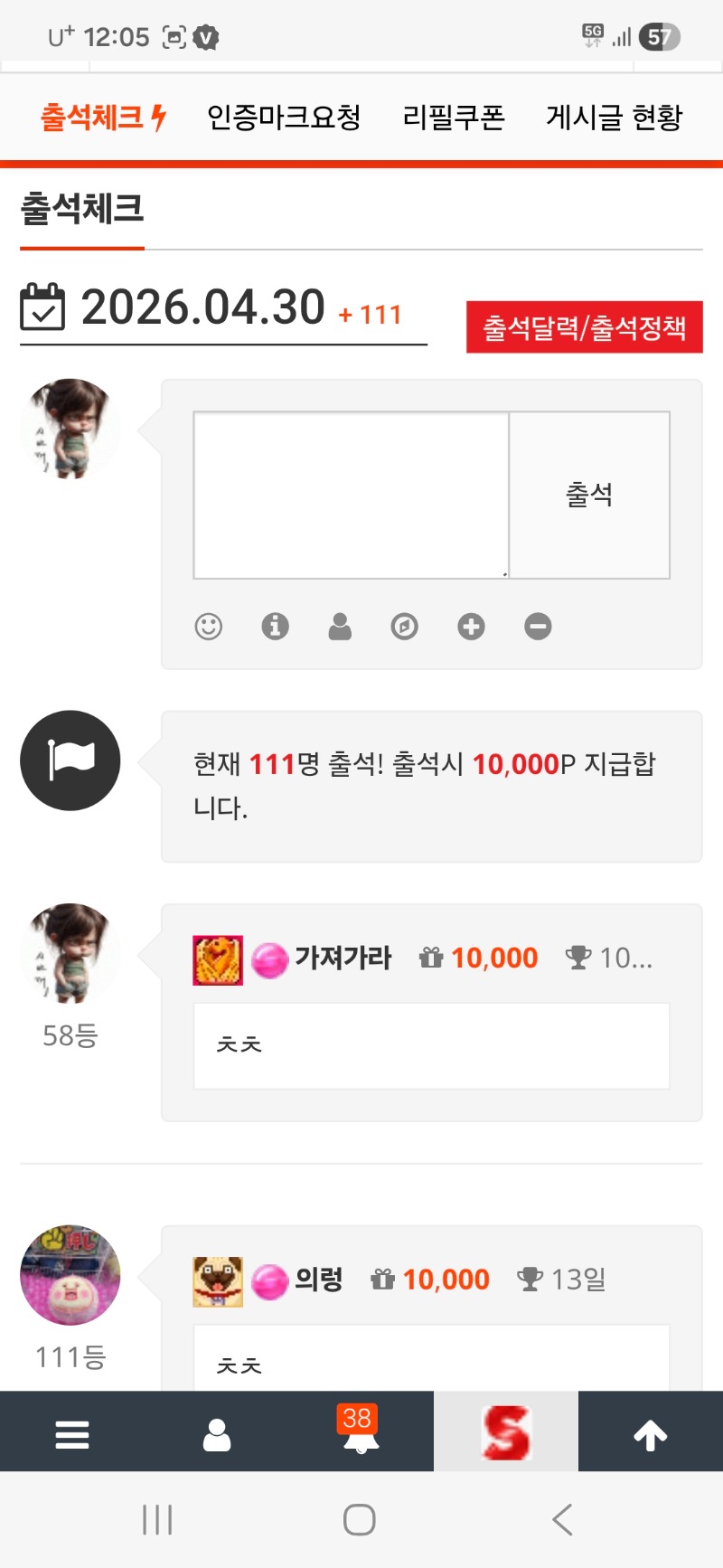Tap the info icon below the text box
Image resolution: width=723 pixels, height=1568 pixels.
tap(275, 626)
